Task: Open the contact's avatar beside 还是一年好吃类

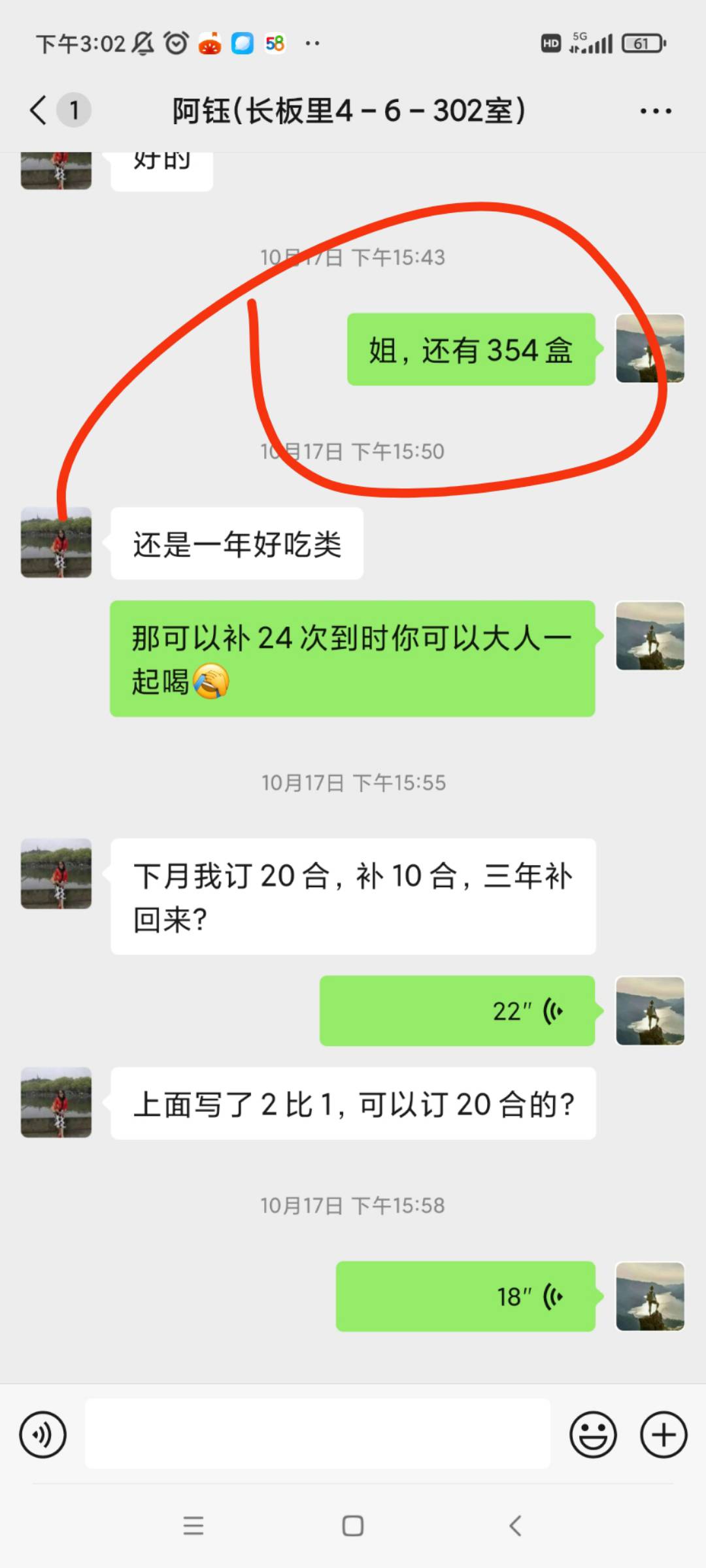Action: coord(56,543)
